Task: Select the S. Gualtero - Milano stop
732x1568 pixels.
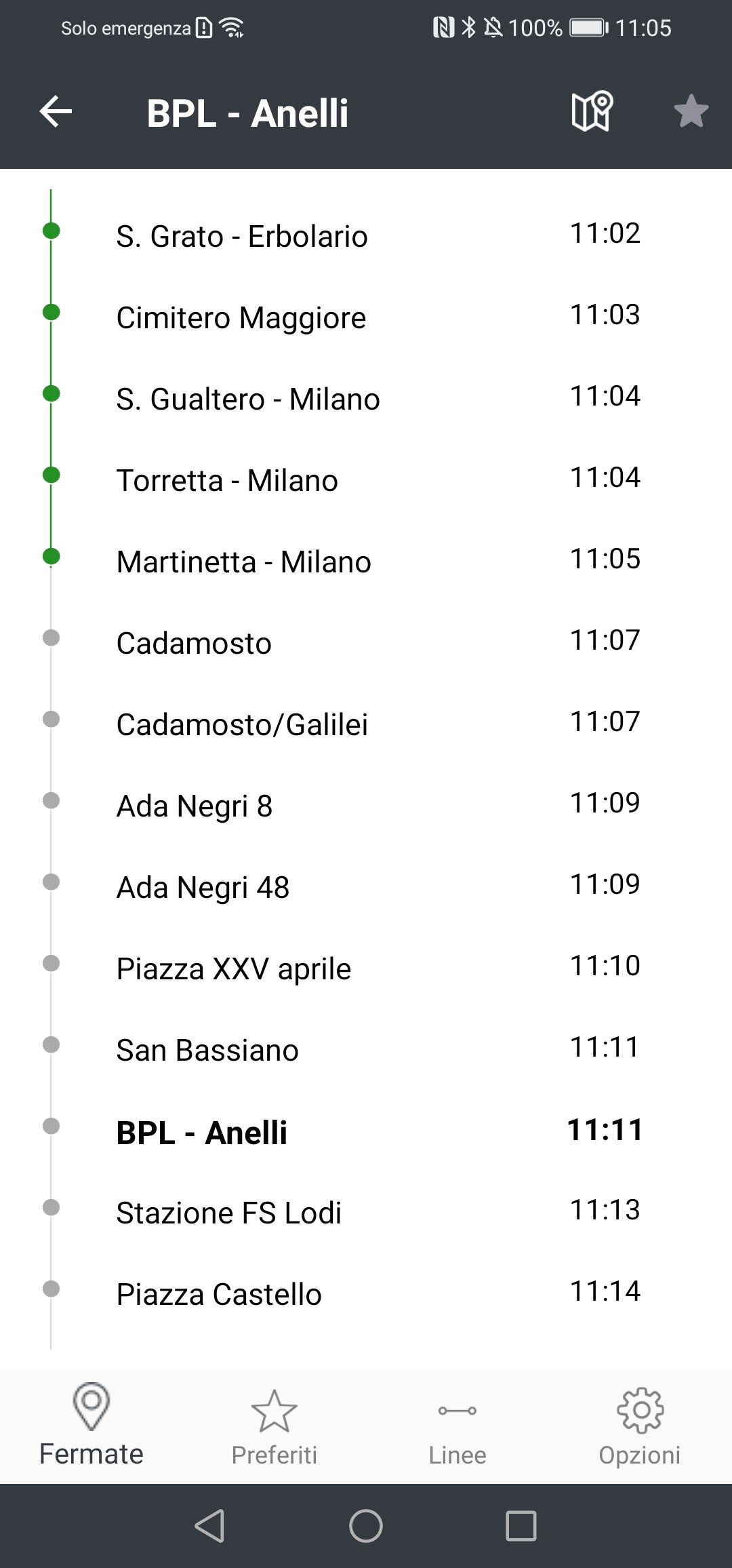Action: (x=247, y=399)
